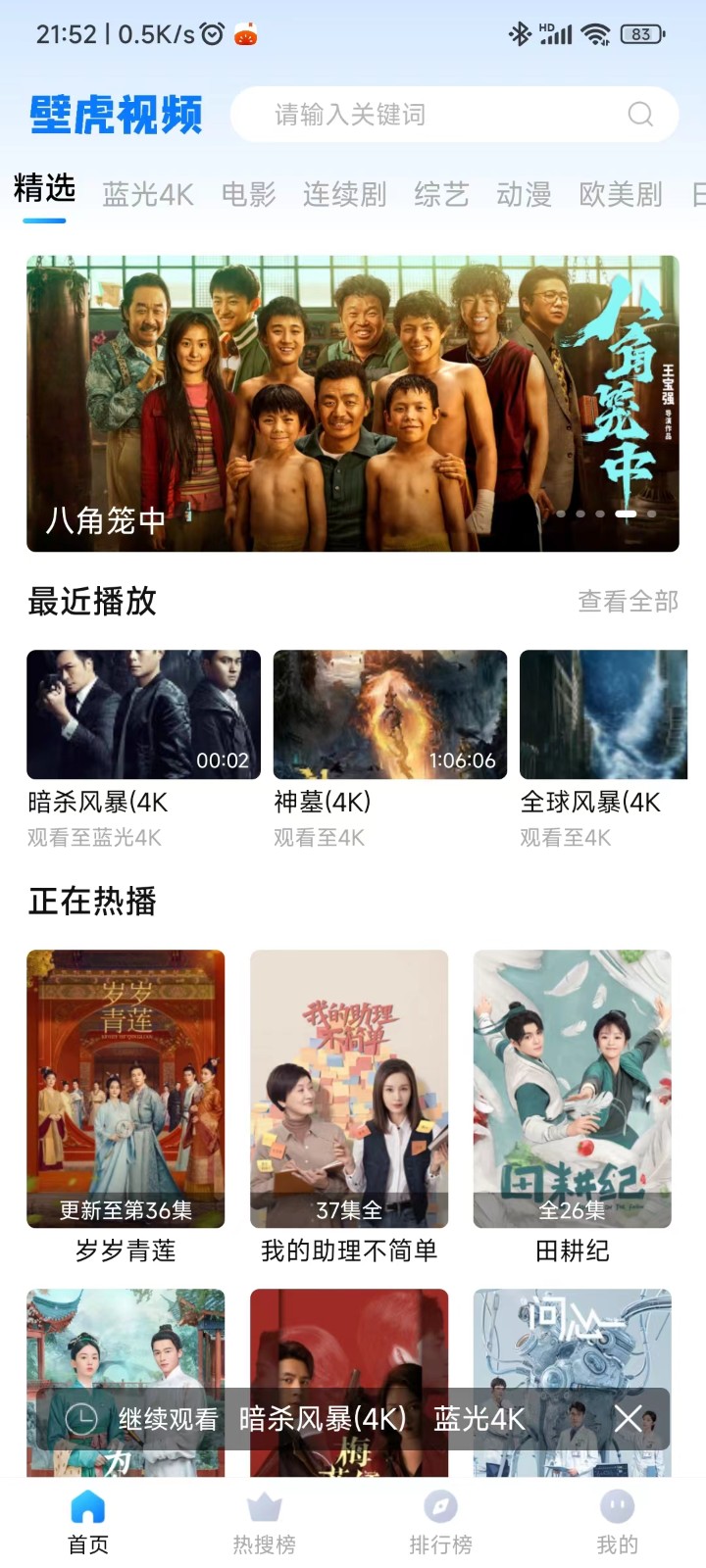Switch to the 欧美剧 tab
Image resolution: width=706 pixels, height=1568 pixels.
[621, 194]
